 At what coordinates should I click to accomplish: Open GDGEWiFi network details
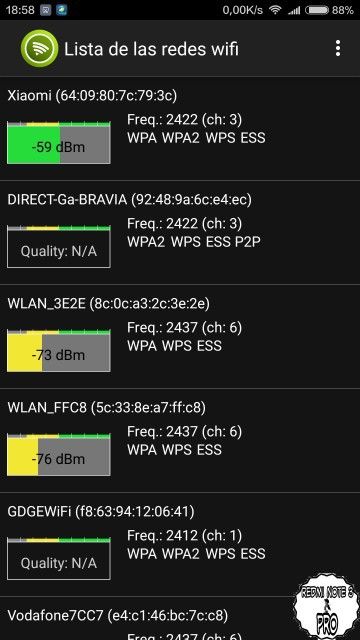pyautogui.click(x=180, y=544)
